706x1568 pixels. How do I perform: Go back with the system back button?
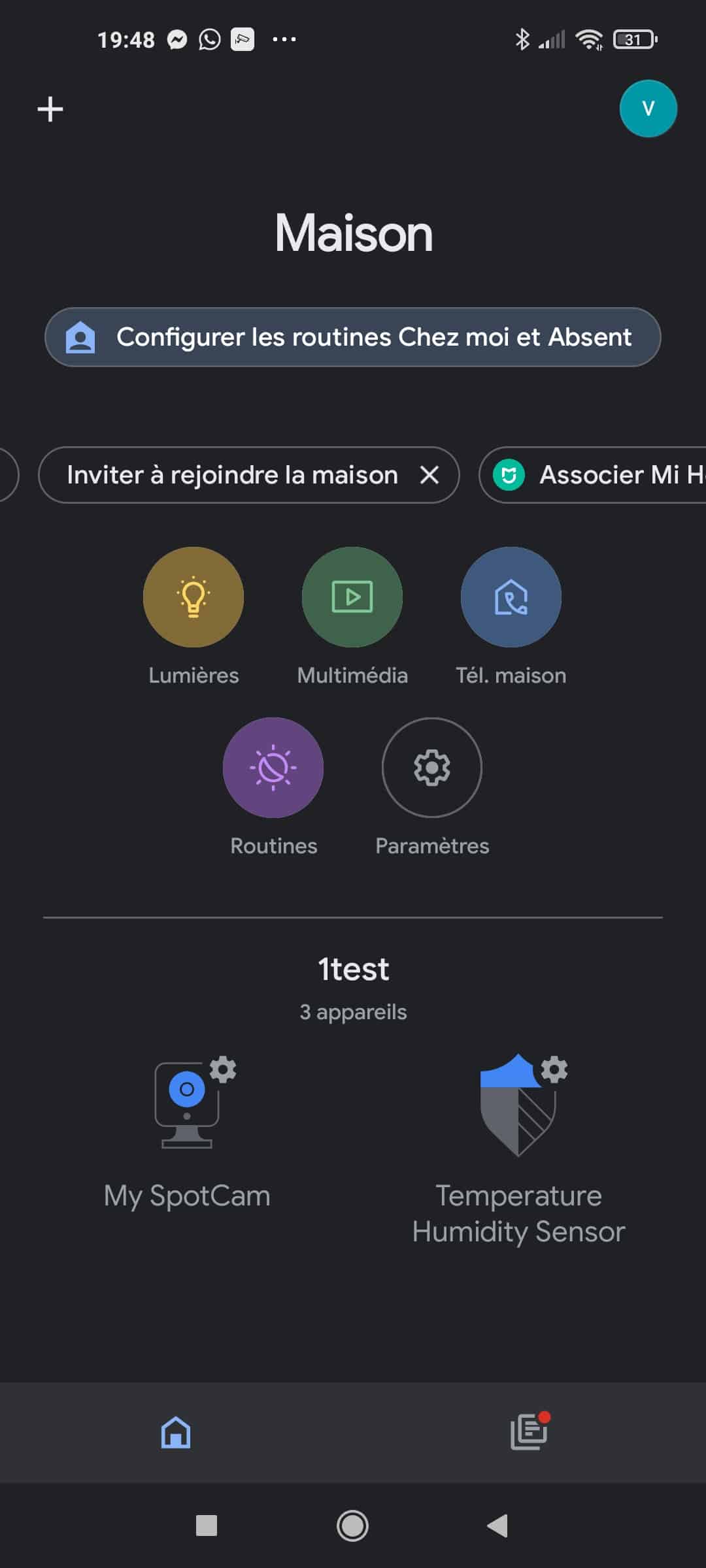pyautogui.click(x=498, y=1526)
